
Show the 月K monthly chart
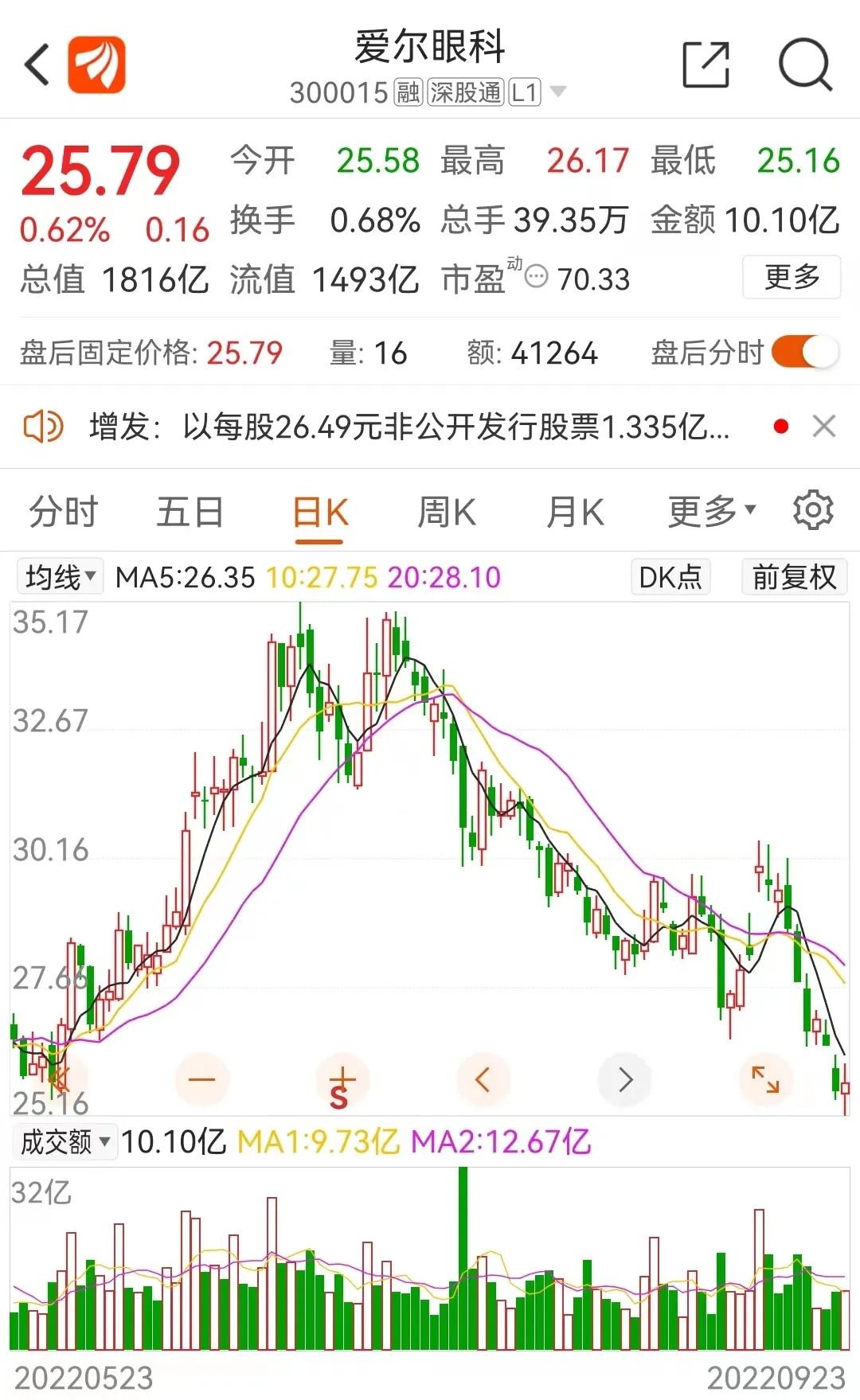click(575, 512)
